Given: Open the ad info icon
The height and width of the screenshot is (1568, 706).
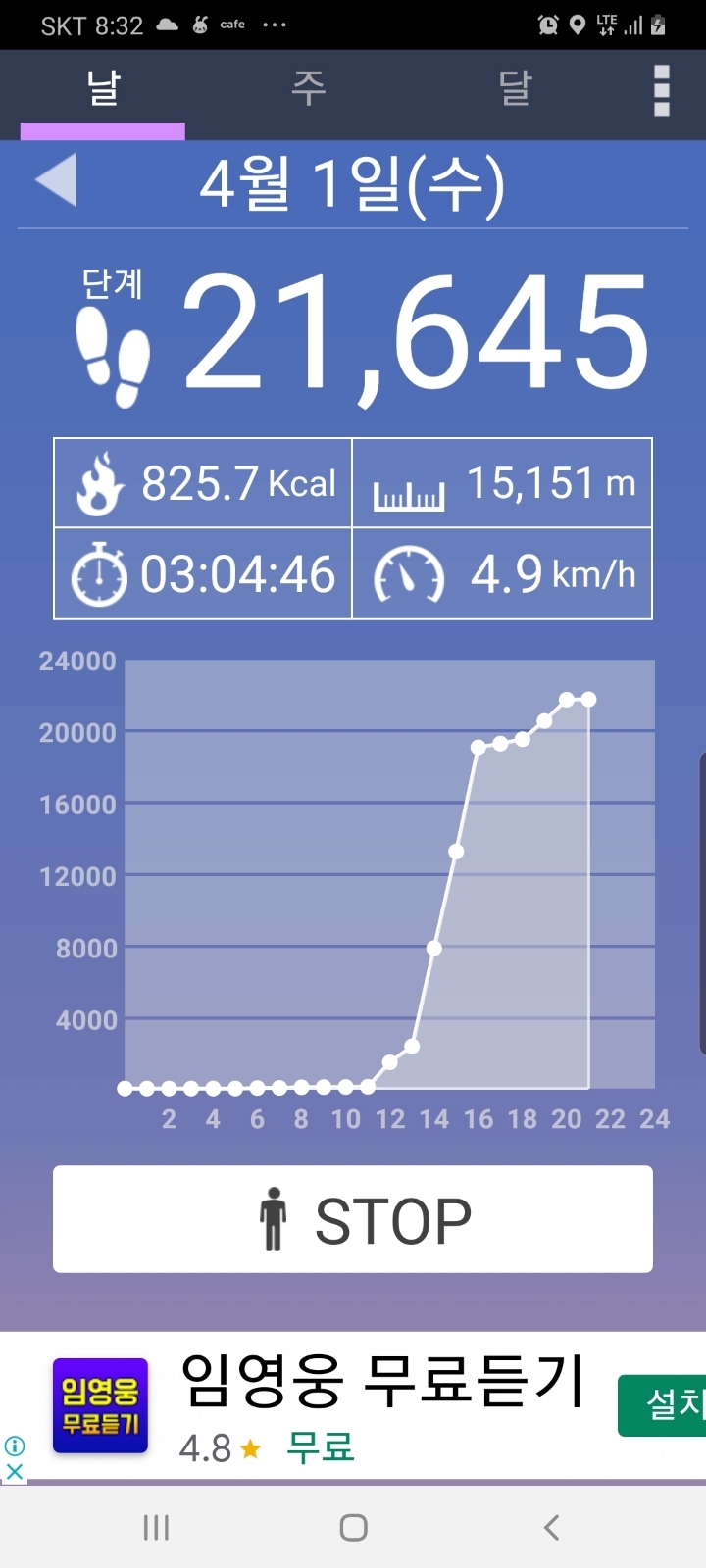Looking at the screenshot, I should [14, 1445].
